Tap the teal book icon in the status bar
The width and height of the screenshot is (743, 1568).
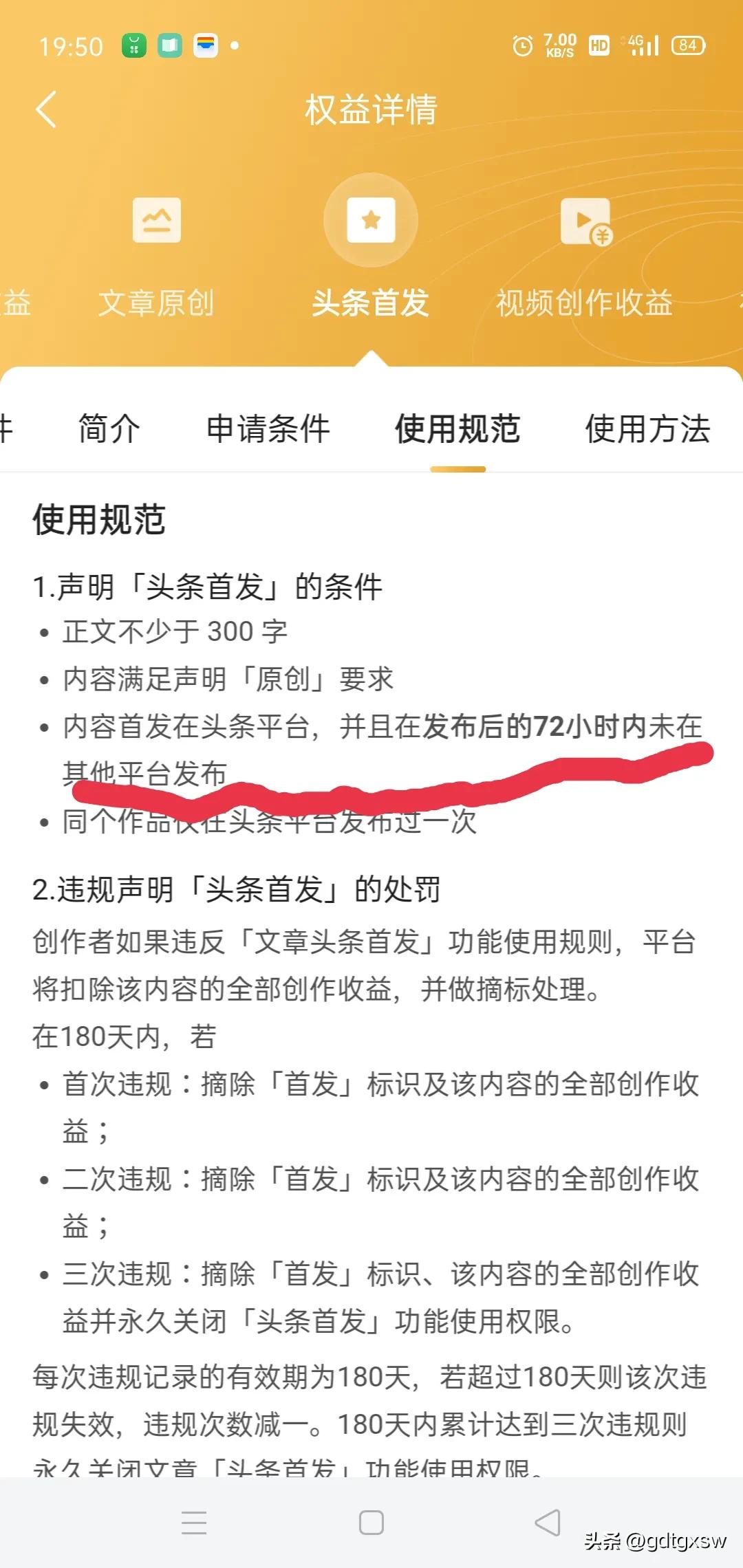pyautogui.click(x=169, y=45)
